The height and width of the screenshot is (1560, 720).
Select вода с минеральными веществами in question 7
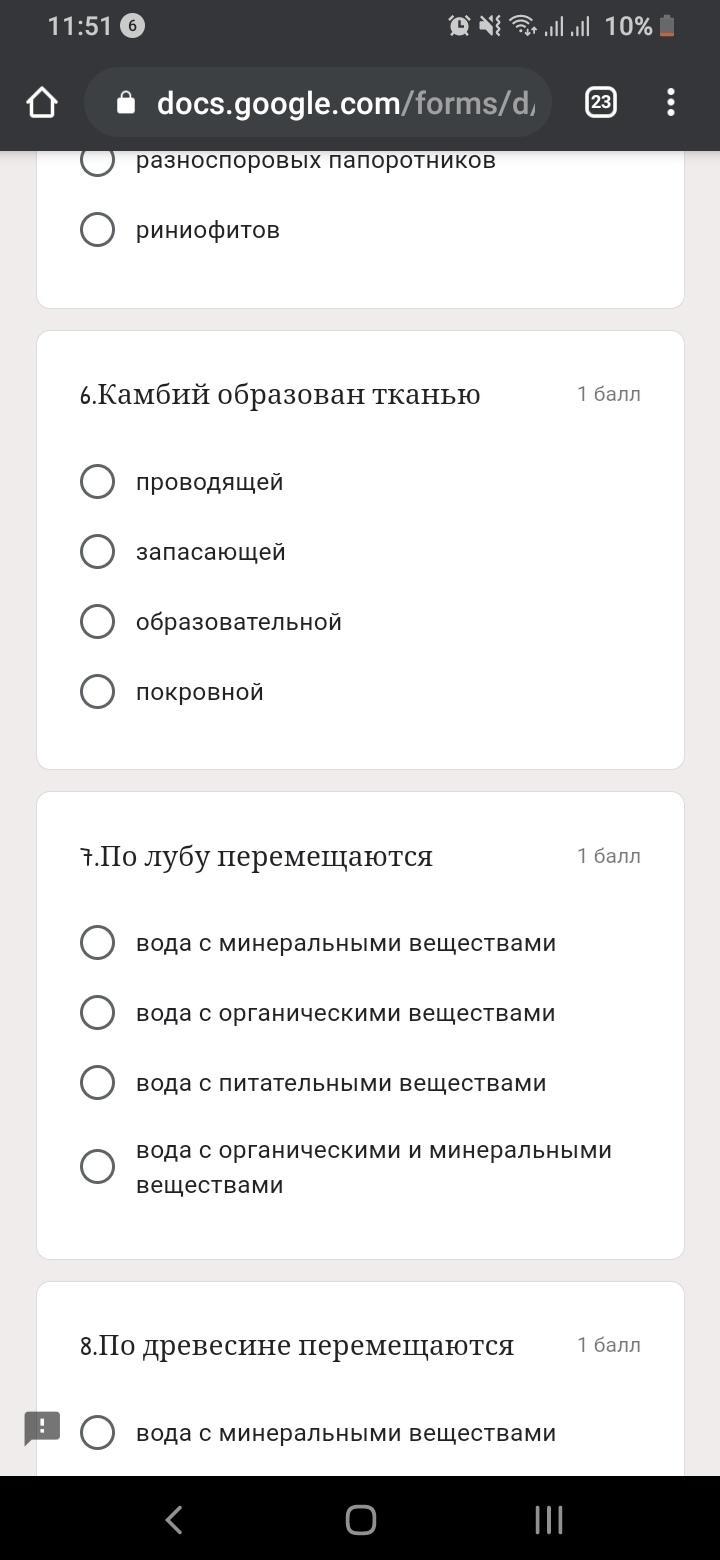[x=97, y=943]
